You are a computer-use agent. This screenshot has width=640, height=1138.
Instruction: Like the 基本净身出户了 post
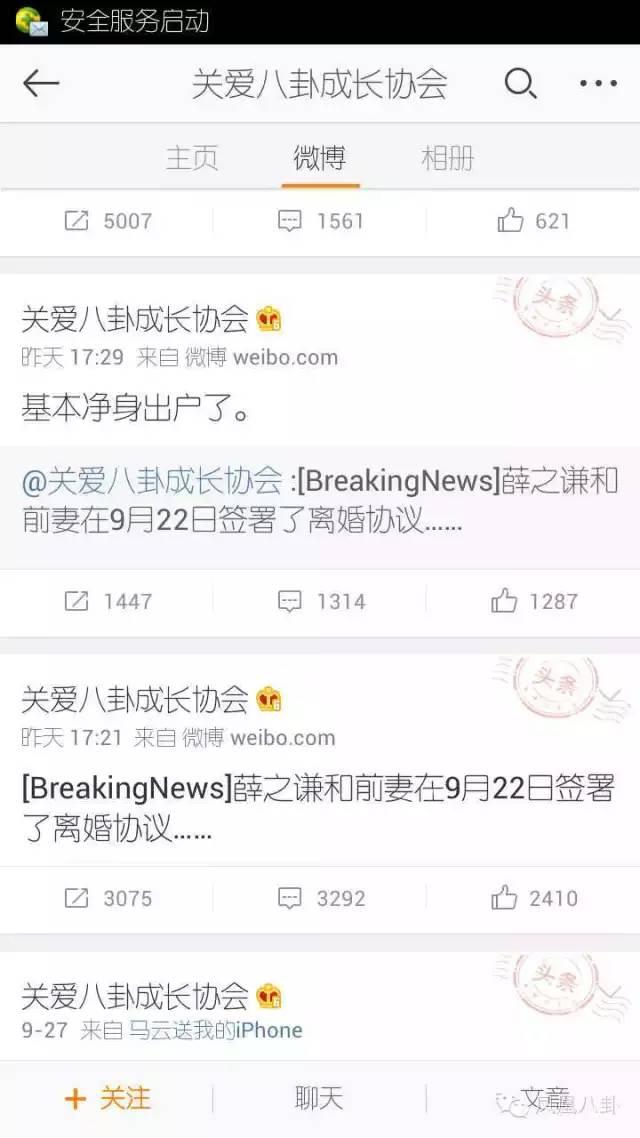[533, 601]
